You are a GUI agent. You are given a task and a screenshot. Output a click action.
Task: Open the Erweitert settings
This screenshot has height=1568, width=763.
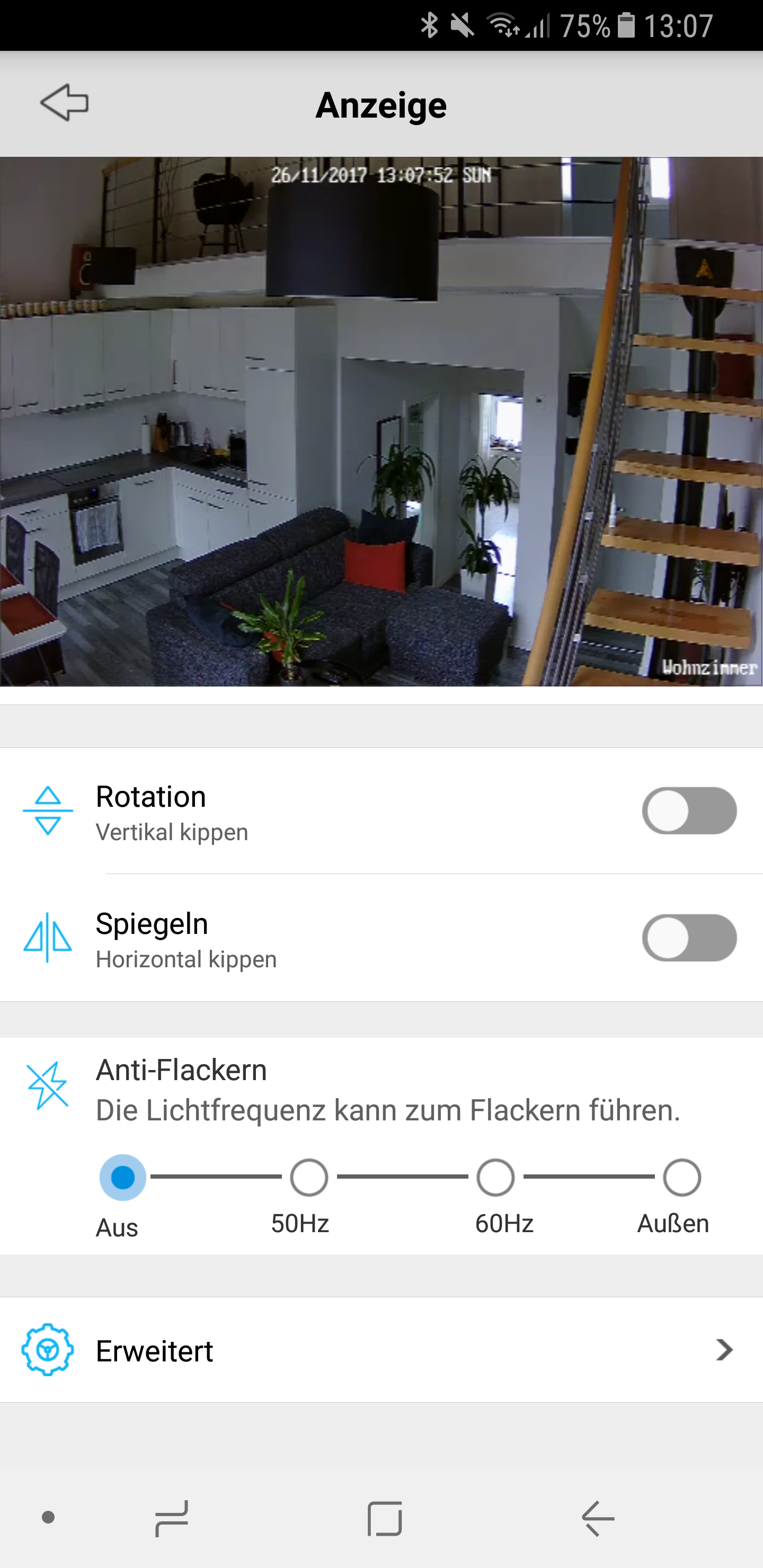381,1350
